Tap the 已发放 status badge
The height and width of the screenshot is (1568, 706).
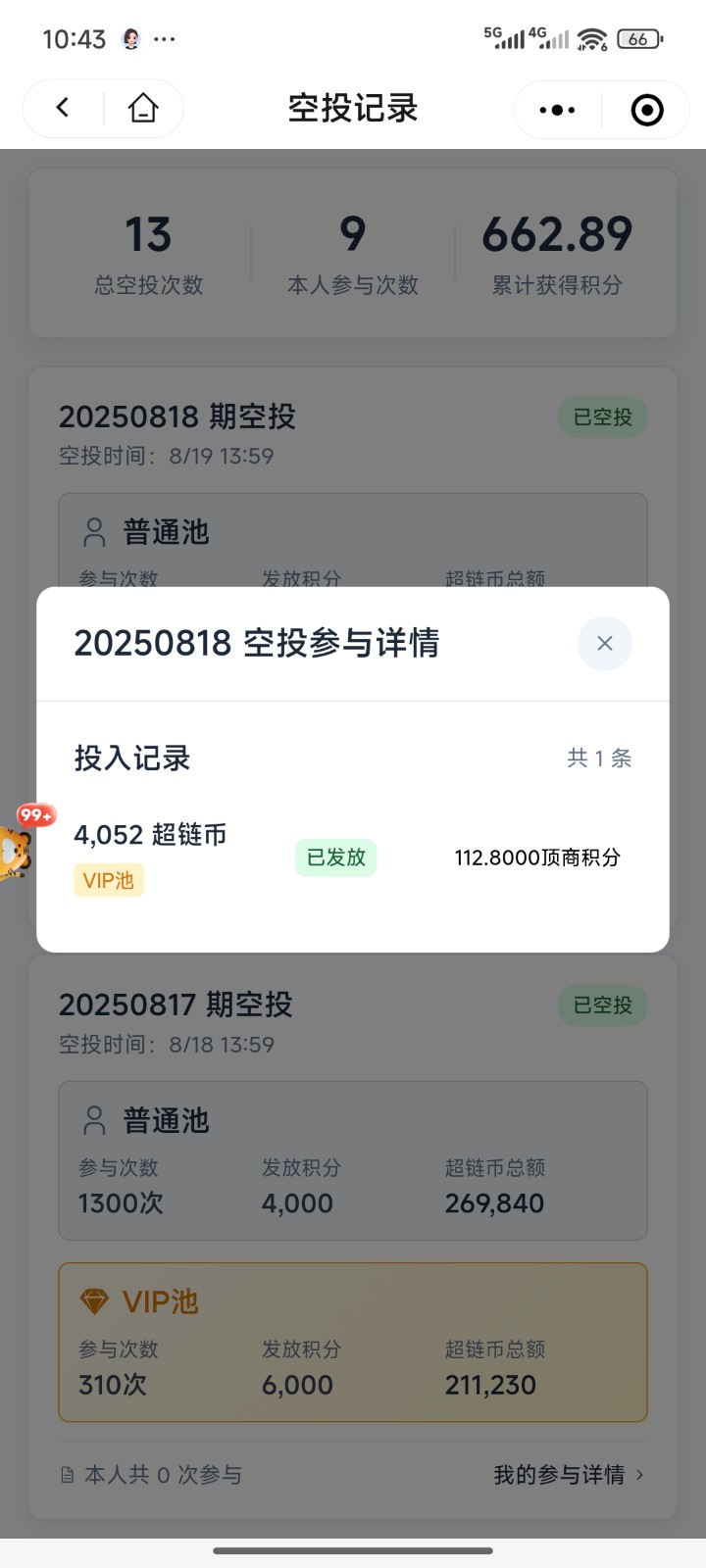coord(335,857)
